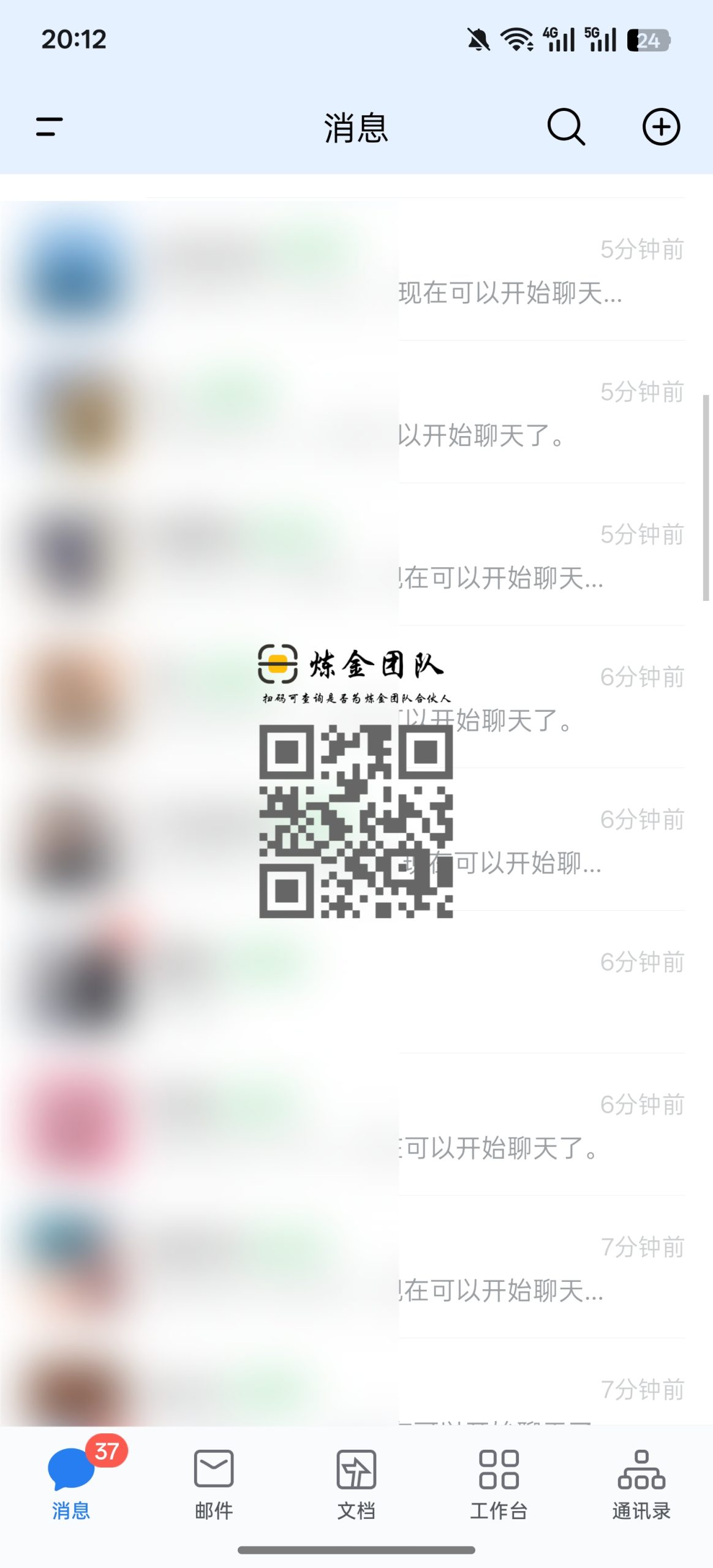The image size is (713, 1568).
Task: Open the 文档 document icon
Action: click(x=356, y=1468)
